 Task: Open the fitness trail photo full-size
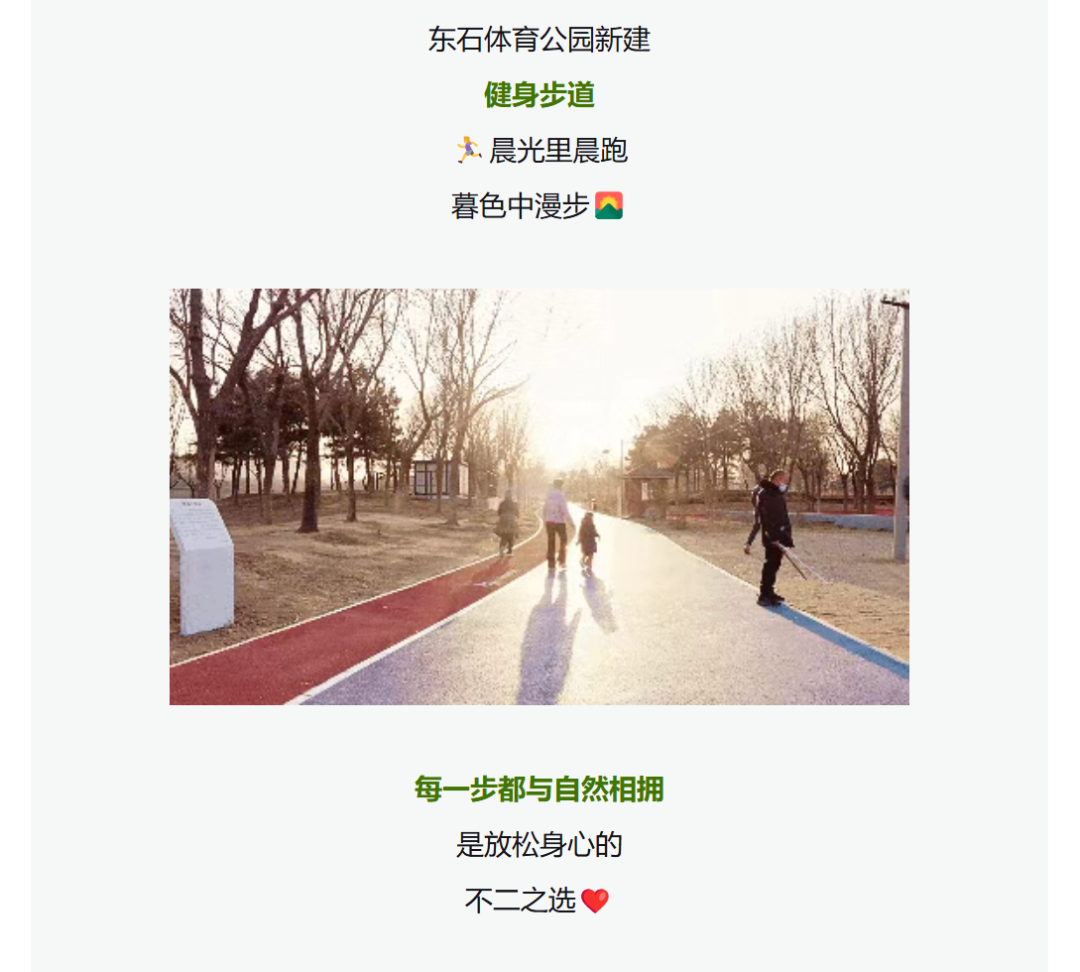539,497
